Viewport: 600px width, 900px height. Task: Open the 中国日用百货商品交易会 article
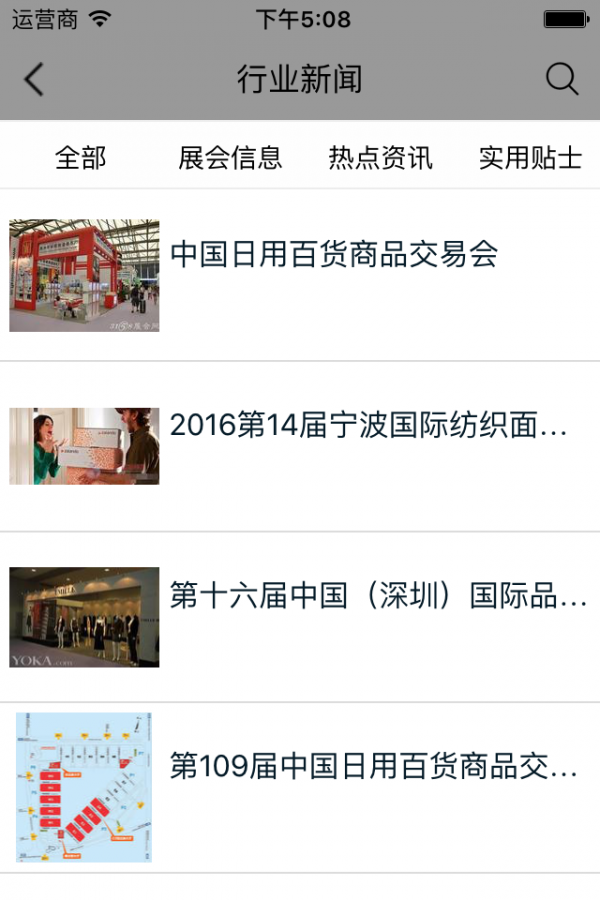coord(334,255)
